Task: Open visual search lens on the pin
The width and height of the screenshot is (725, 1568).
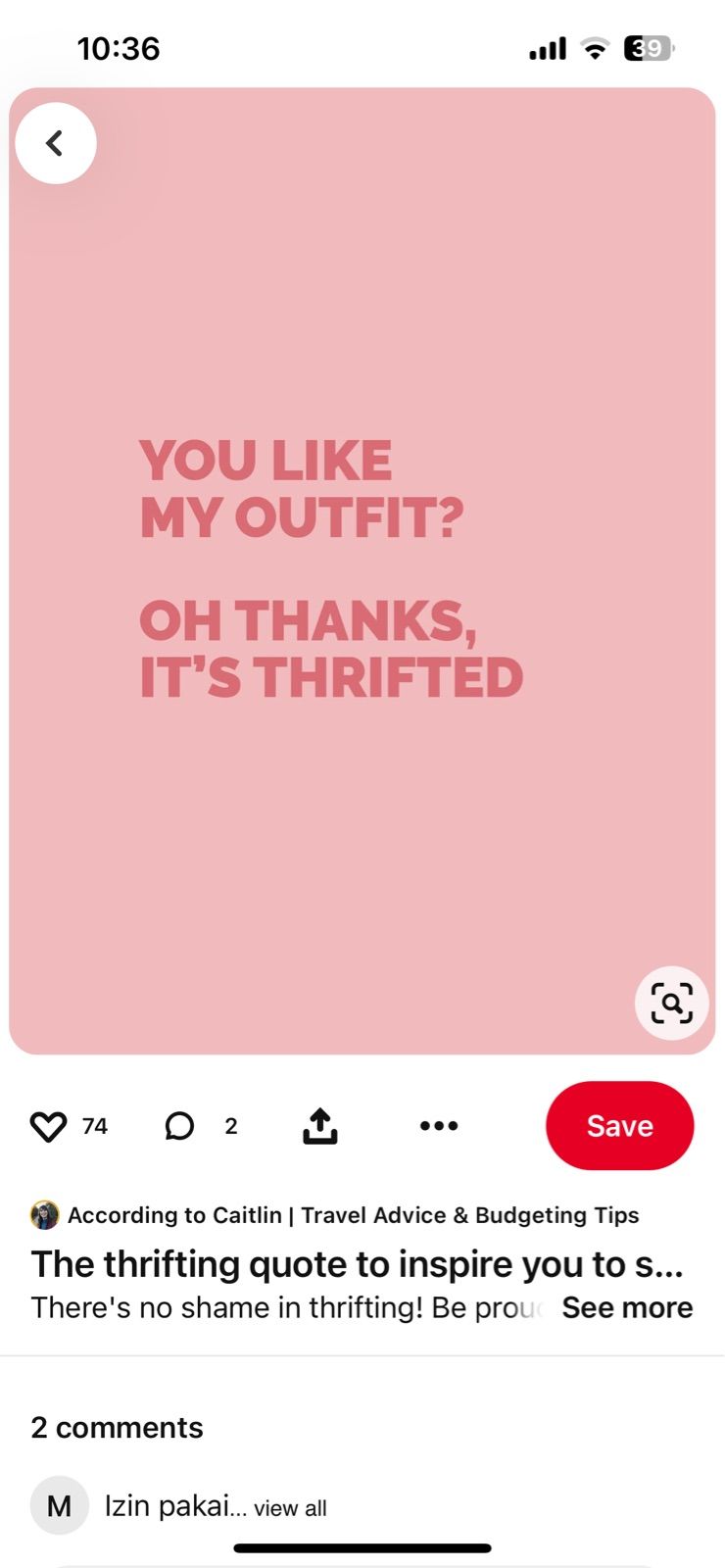Action: click(x=672, y=1003)
